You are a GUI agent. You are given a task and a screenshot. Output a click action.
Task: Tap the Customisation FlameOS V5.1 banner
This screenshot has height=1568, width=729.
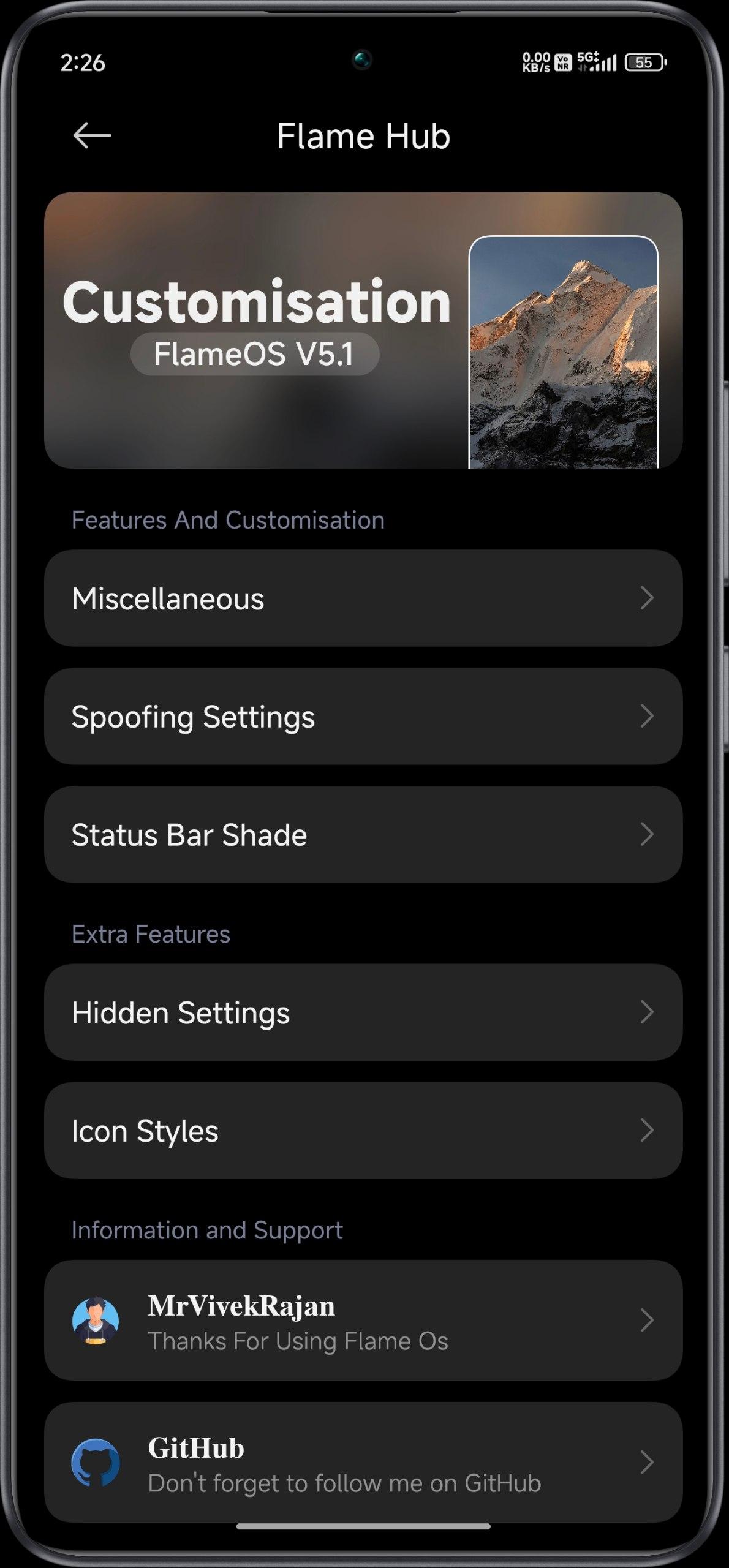363,330
